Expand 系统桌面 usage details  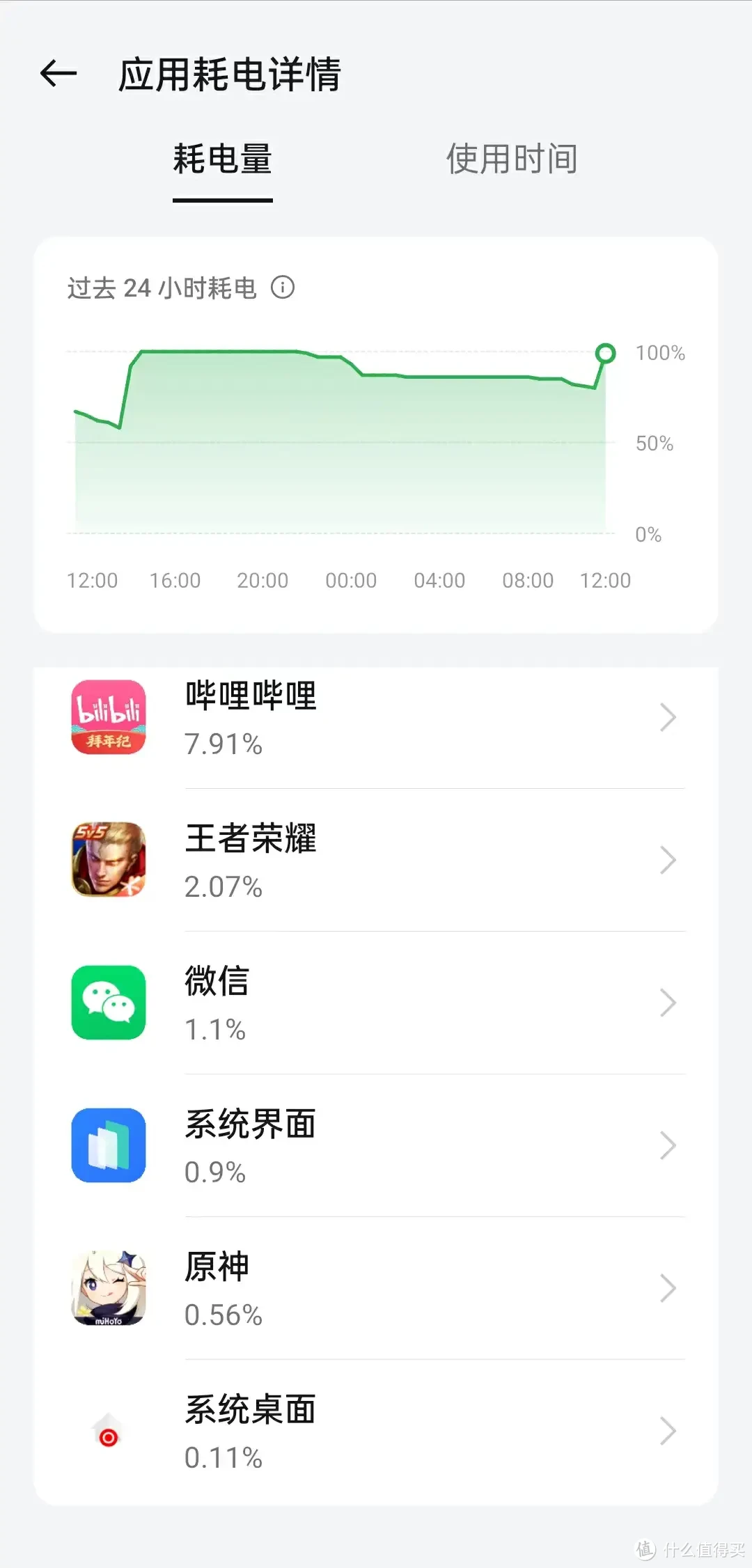click(667, 1432)
